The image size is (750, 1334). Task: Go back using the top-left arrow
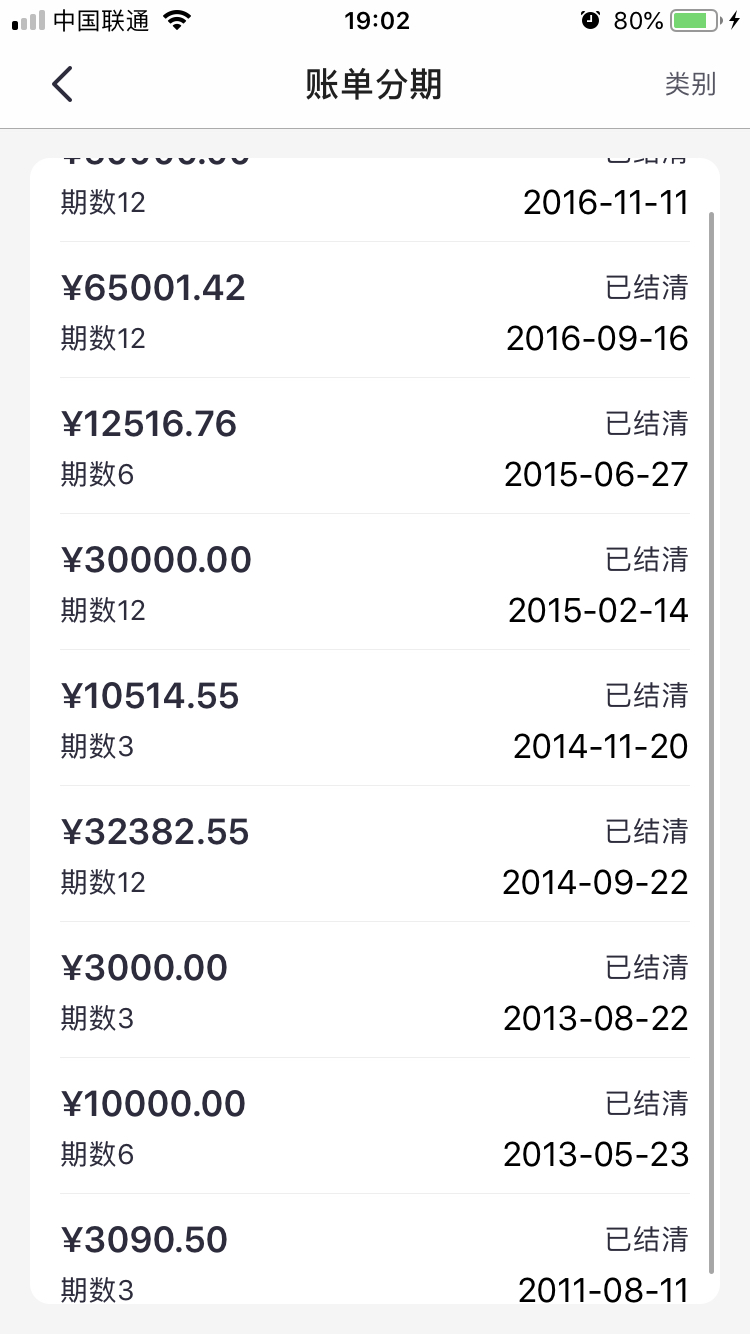pos(62,84)
